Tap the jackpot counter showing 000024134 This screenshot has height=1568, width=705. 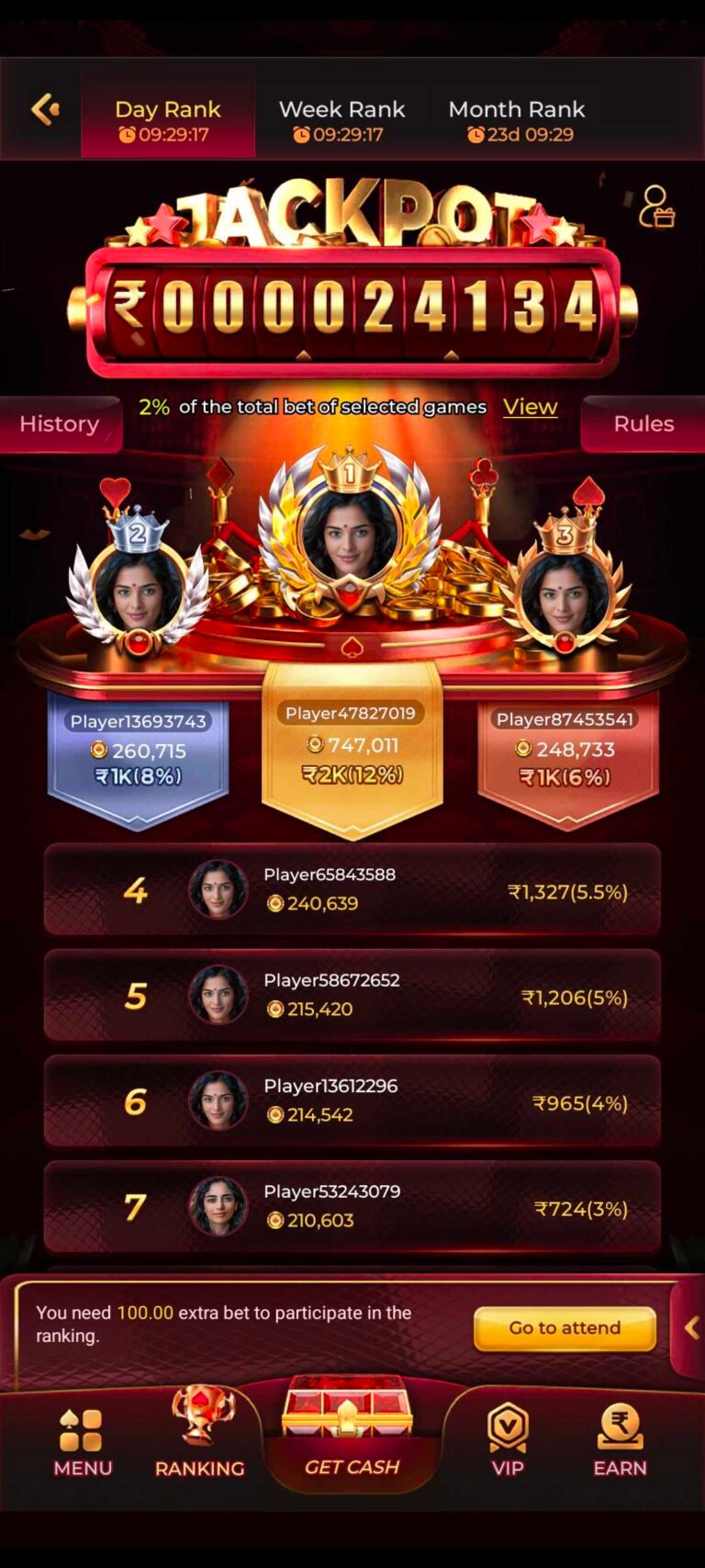tap(352, 303)
